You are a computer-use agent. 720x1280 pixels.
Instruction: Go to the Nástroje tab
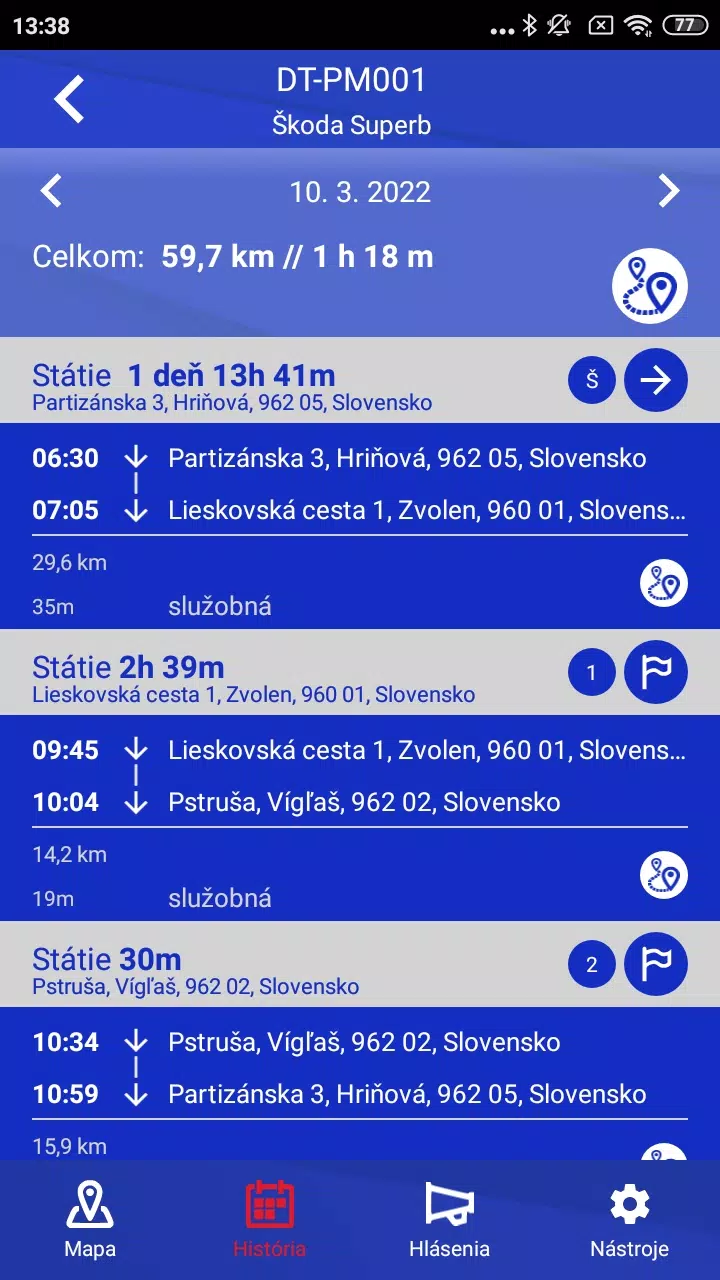pos(630,1220)
